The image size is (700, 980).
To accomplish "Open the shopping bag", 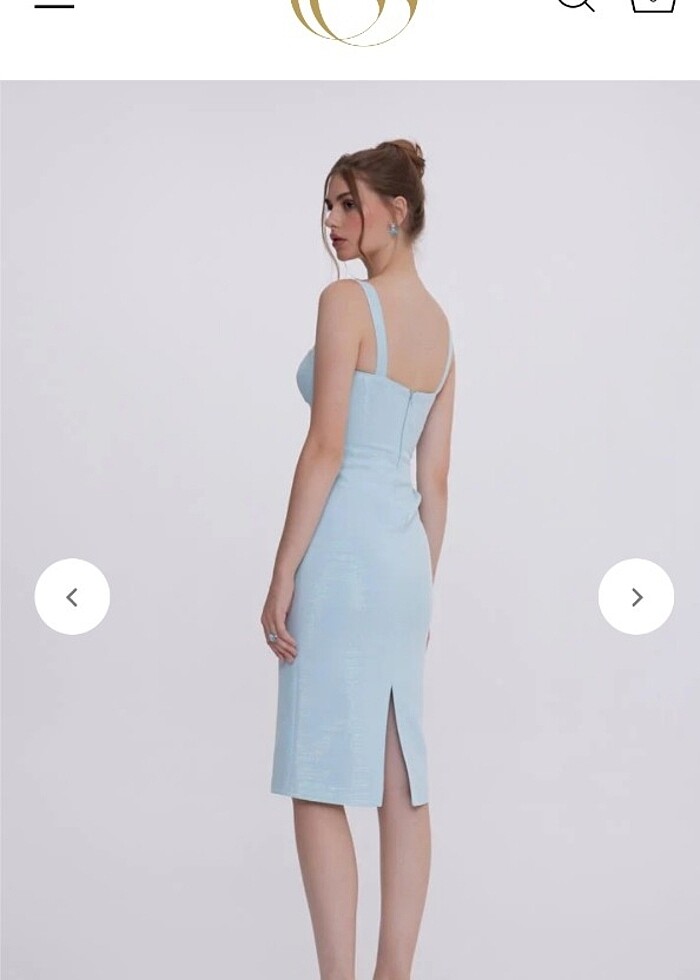I will (652, 5).
